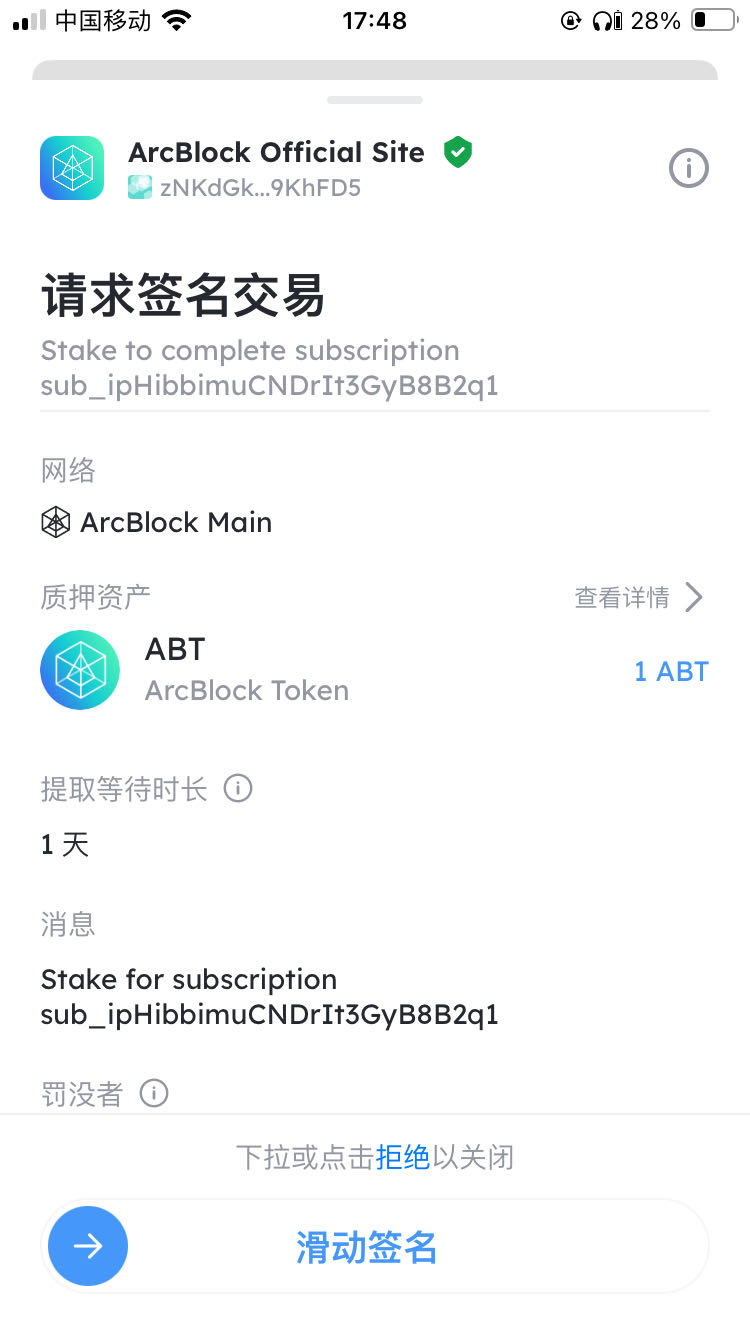View staked asset details via 查看详情
Image resolution: width=750 pixels, height=1334 pixels.
click(x=639, y=598)
